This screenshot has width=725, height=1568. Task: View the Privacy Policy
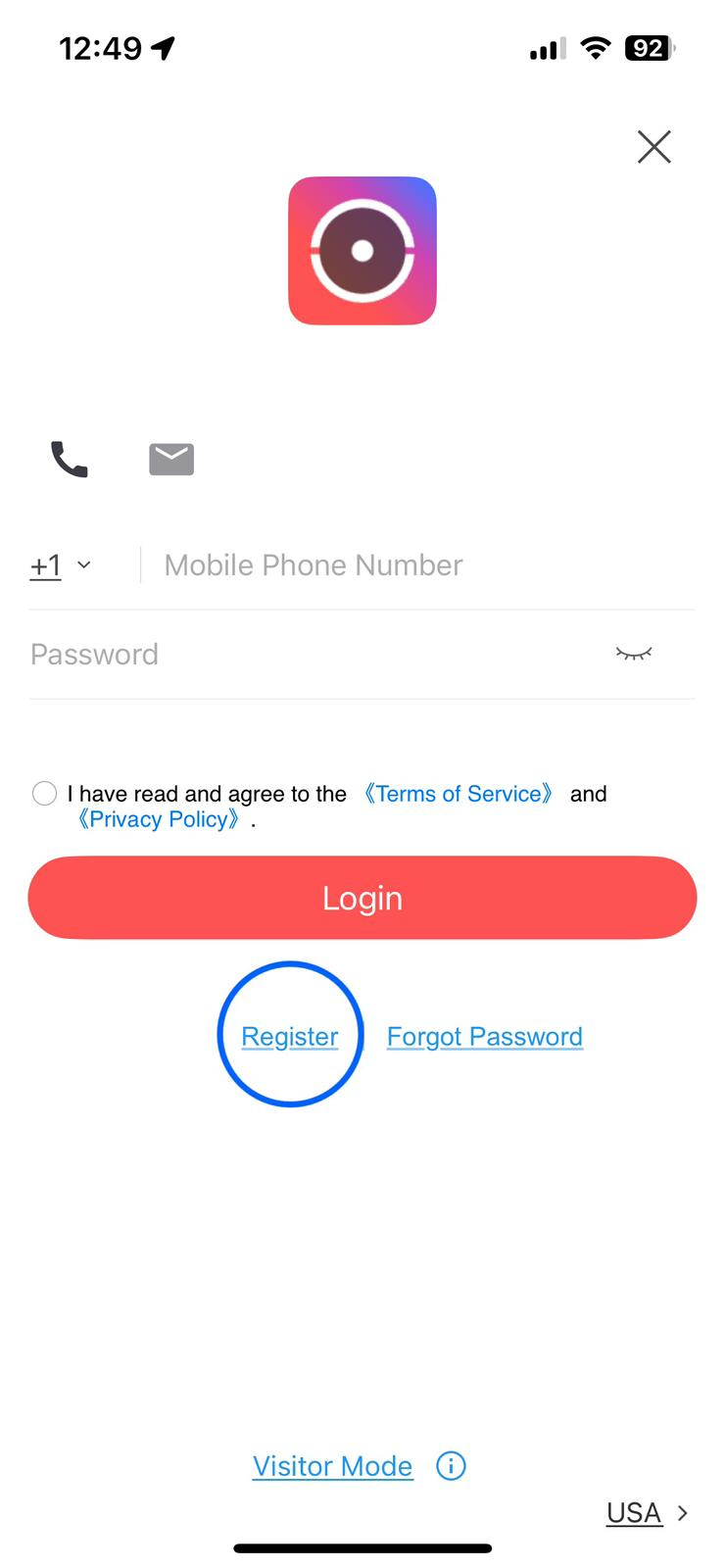click(159, 819)
